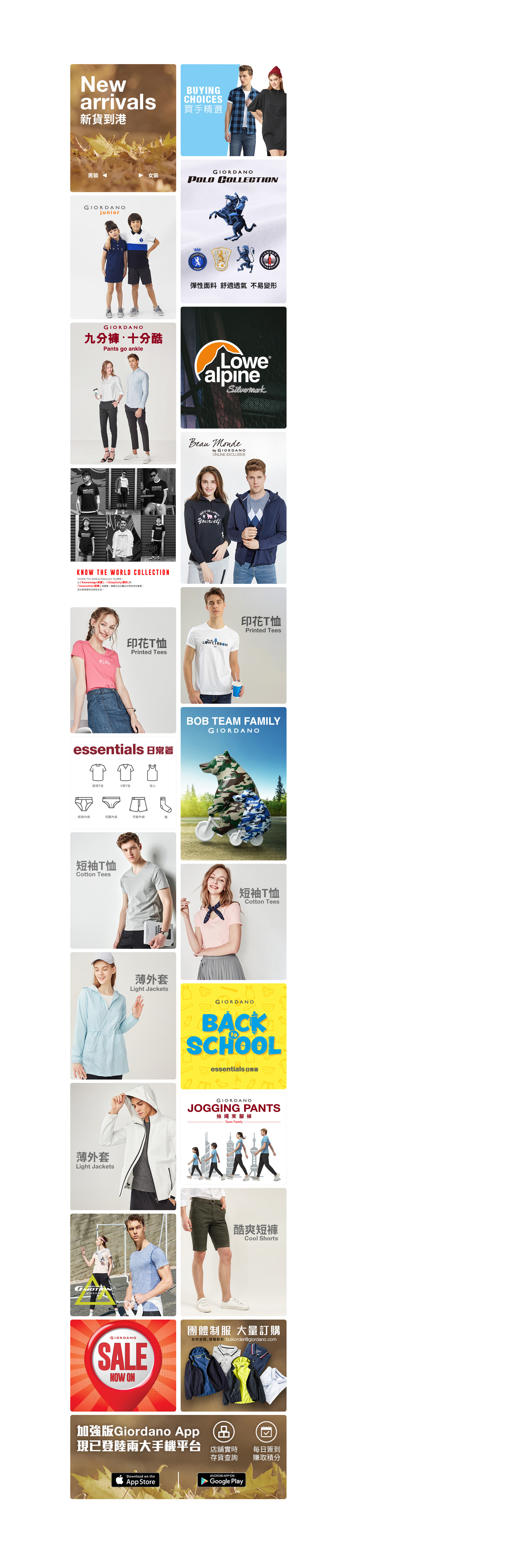Open the Buying Choices banner

pos(233,110)
